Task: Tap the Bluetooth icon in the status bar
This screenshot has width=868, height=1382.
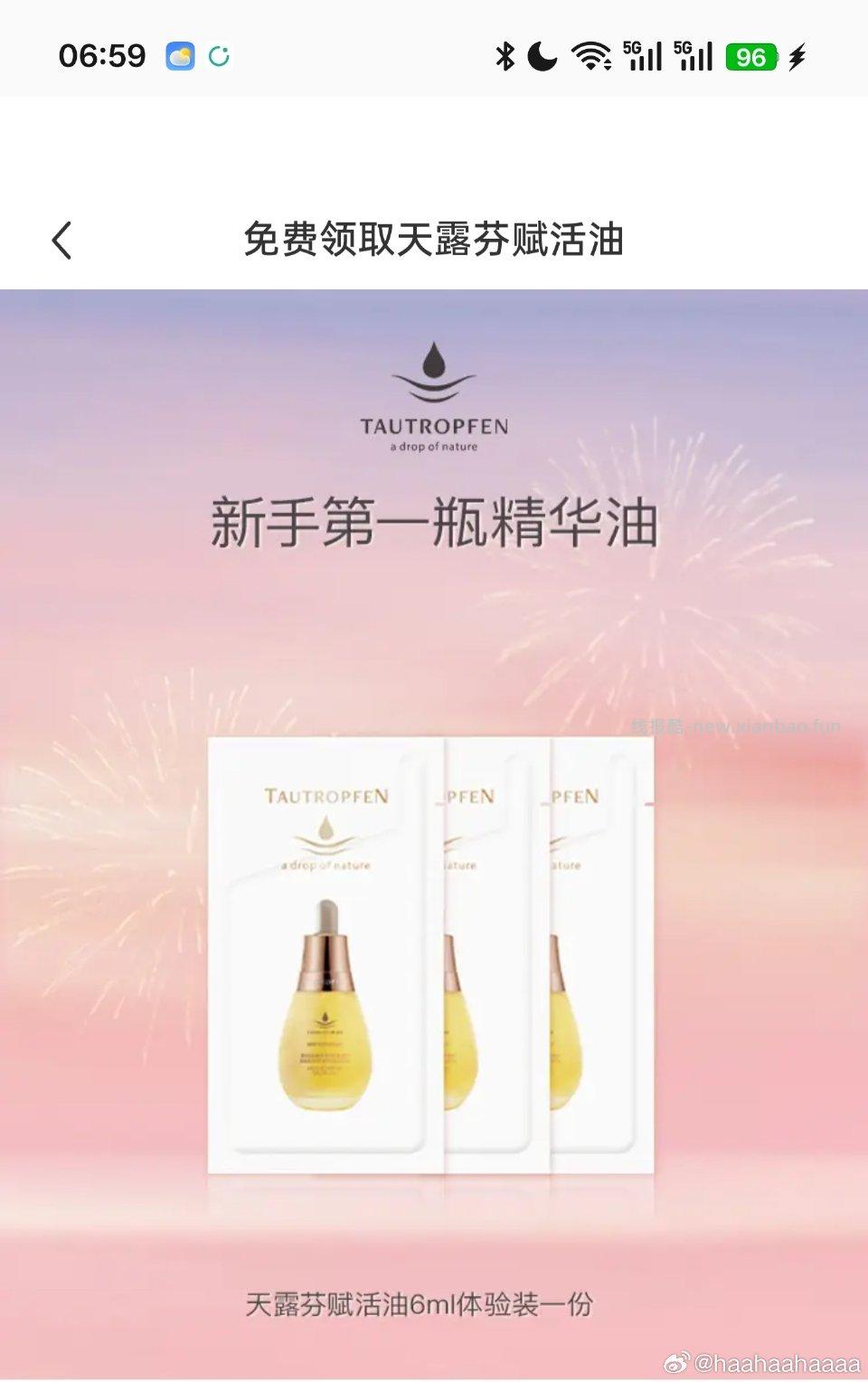Action: tap(505, 57)
